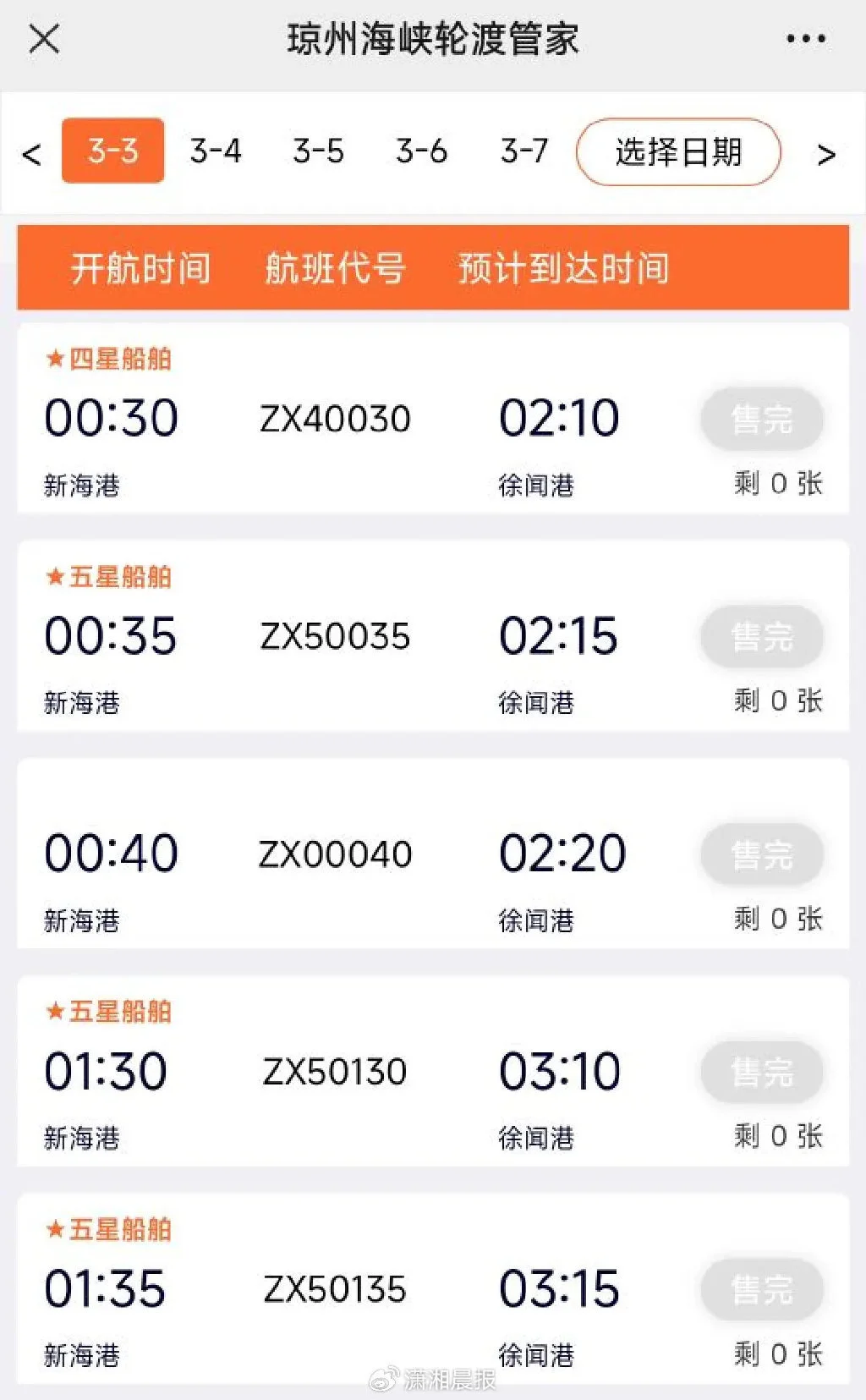Switch to the 3-4 date

pos(216,151)
